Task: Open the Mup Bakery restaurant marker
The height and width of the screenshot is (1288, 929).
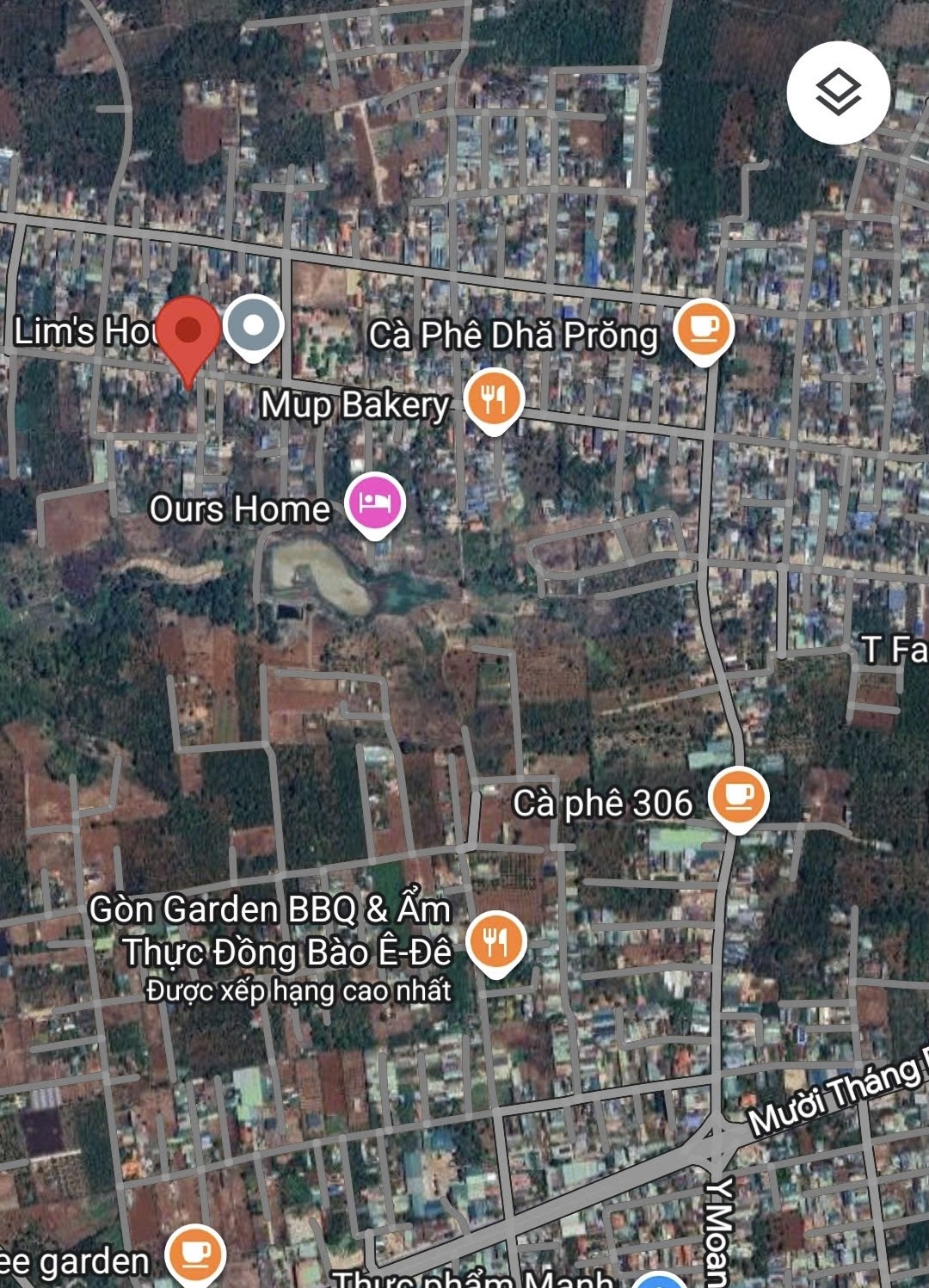Action: 493,399
